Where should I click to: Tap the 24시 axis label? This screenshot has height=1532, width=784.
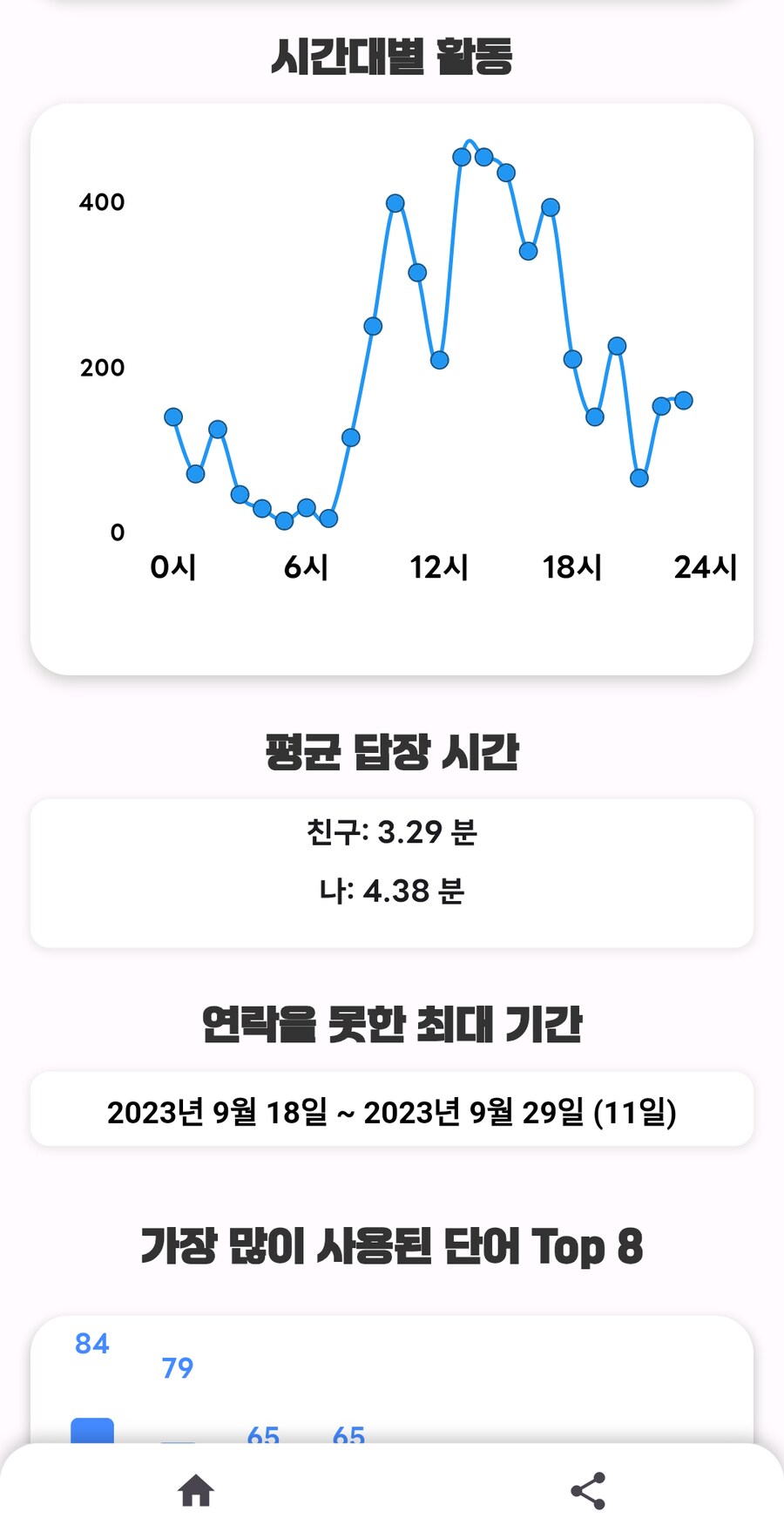coord(706,566)
